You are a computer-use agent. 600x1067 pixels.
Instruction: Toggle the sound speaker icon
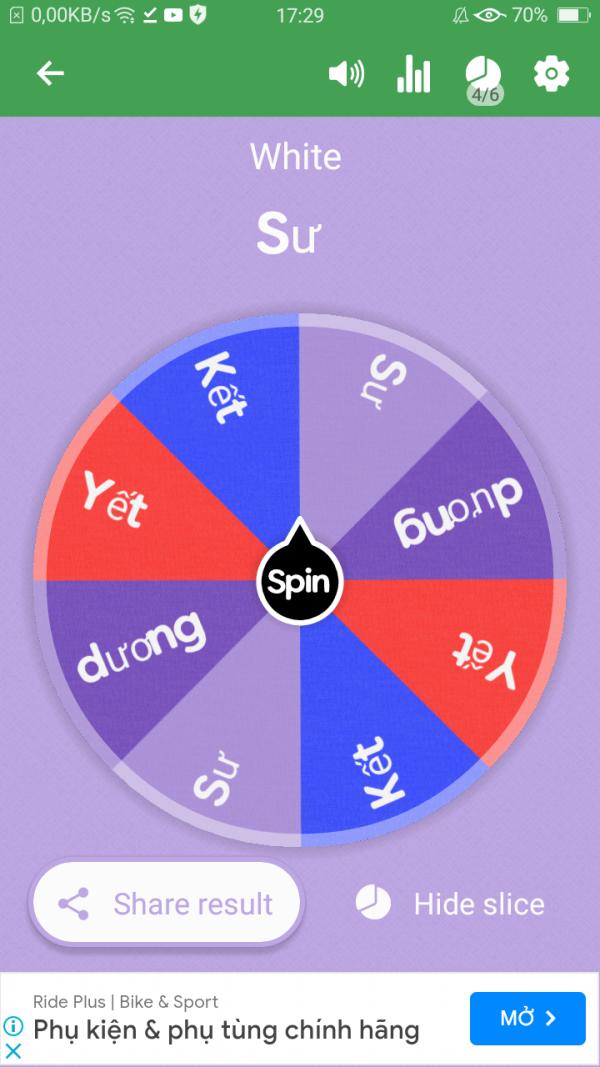point(346,73)
